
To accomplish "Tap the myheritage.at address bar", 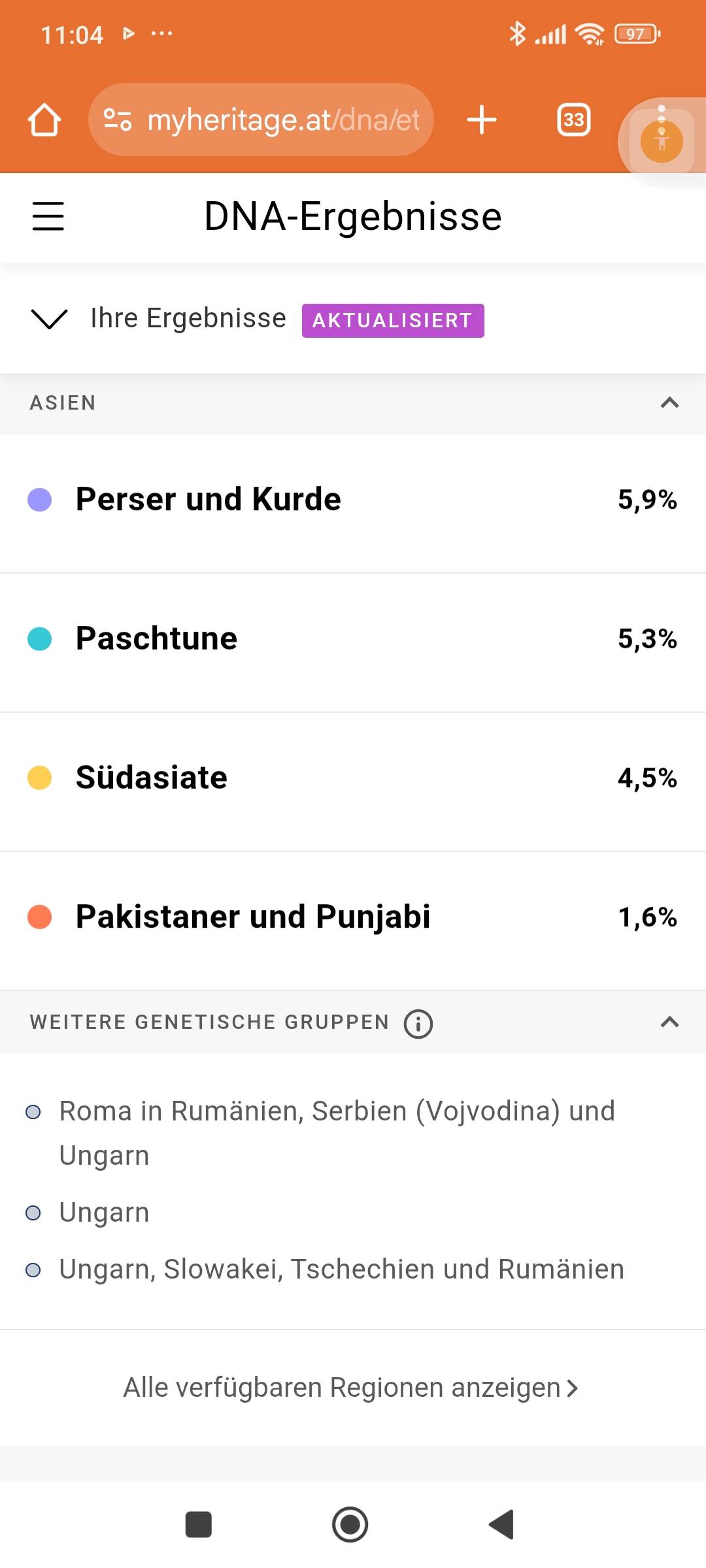I will (x=261, y=120).
